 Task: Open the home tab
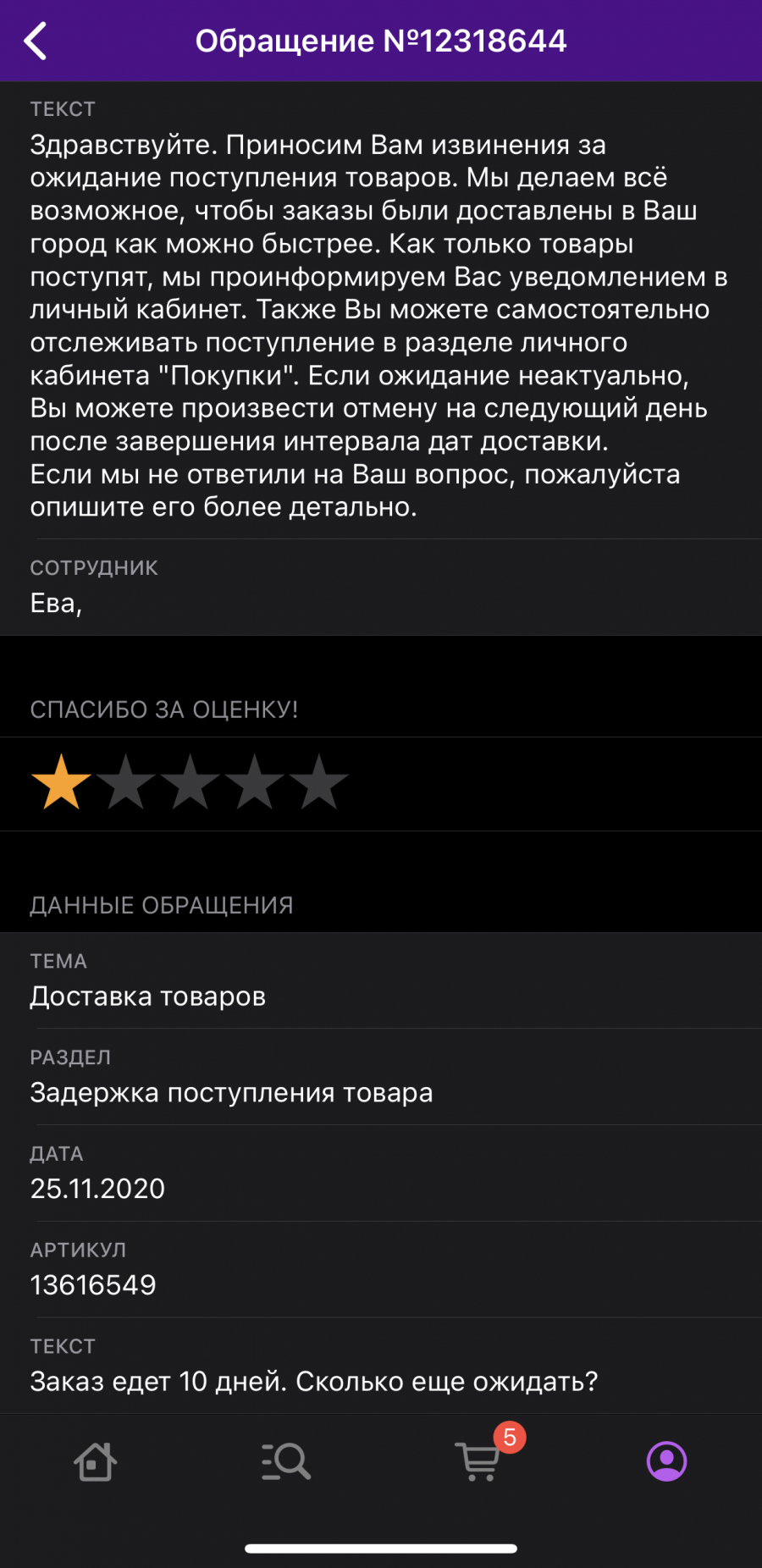(x=95, y=1461)
